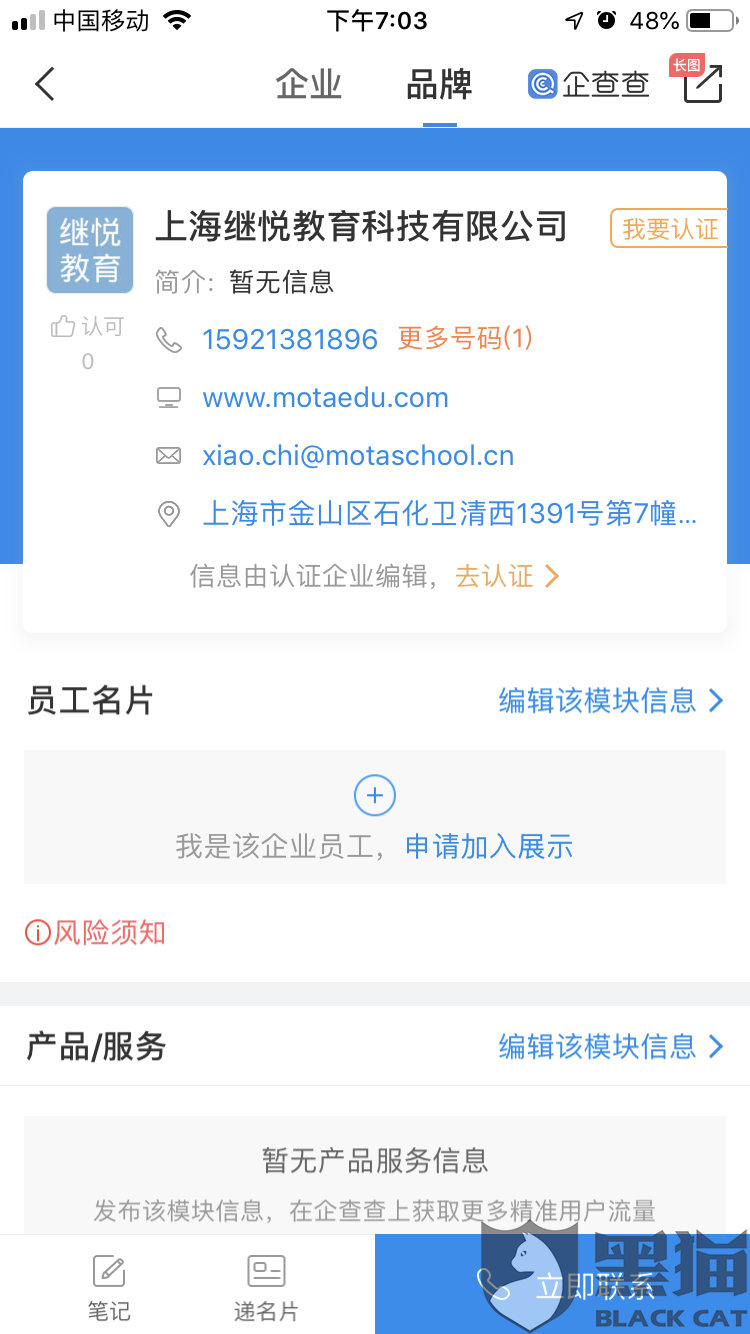Select the 品牌 tab
750x1334 pixels.
tap(439, 85)
